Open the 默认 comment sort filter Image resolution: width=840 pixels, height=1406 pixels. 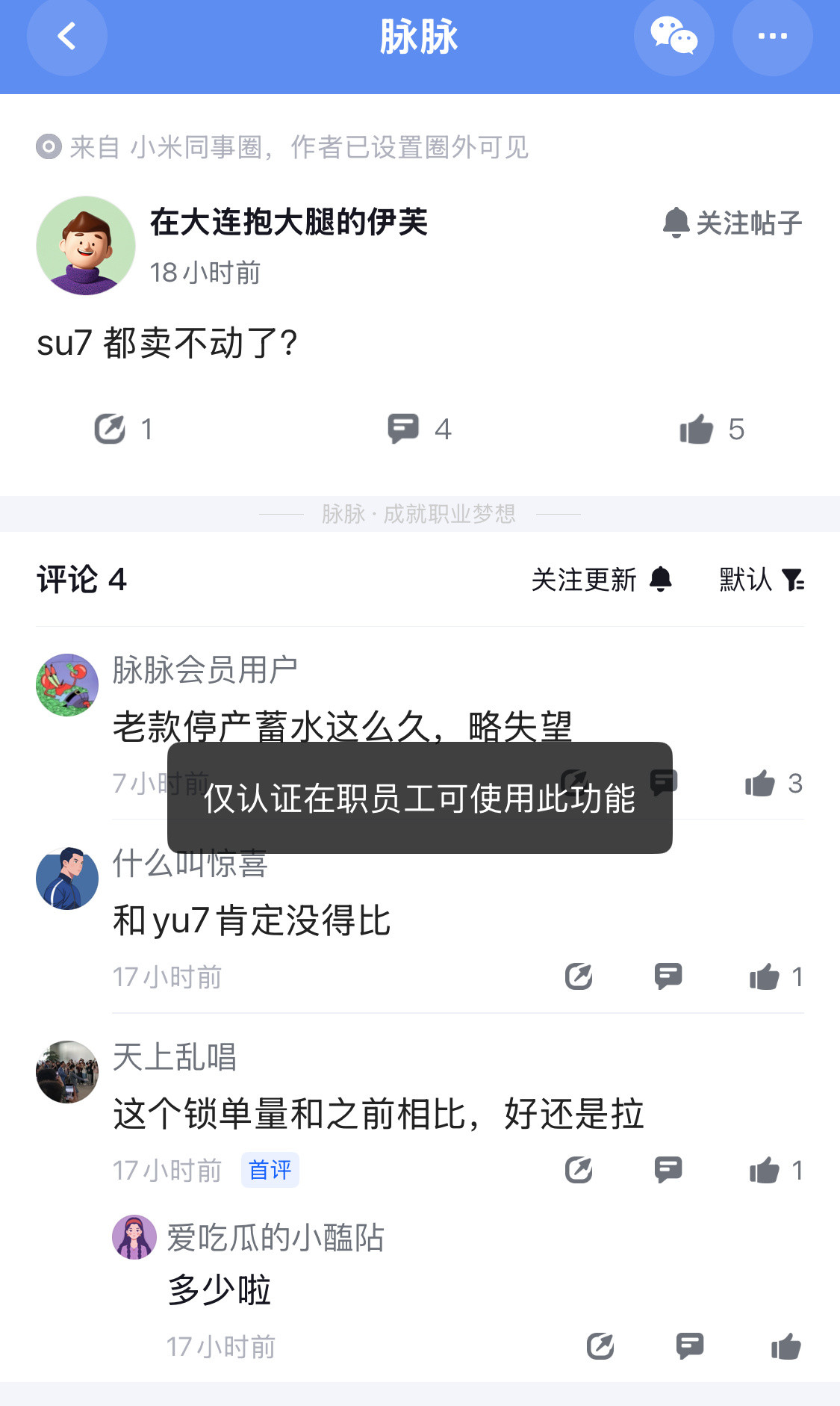coord(759,580)
